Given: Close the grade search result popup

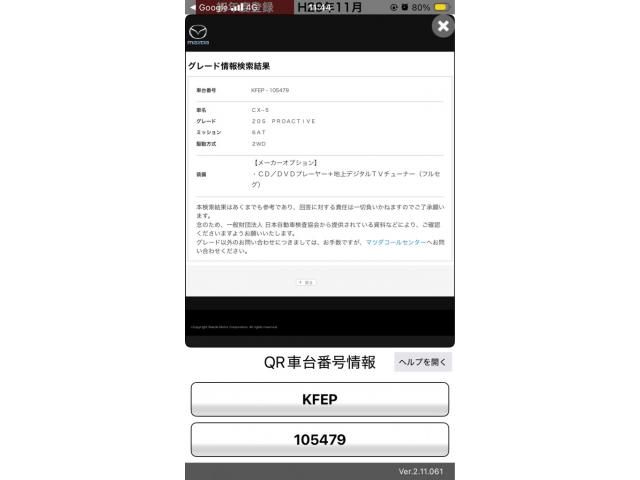Looking at the screenshot, I should [442, 26].
